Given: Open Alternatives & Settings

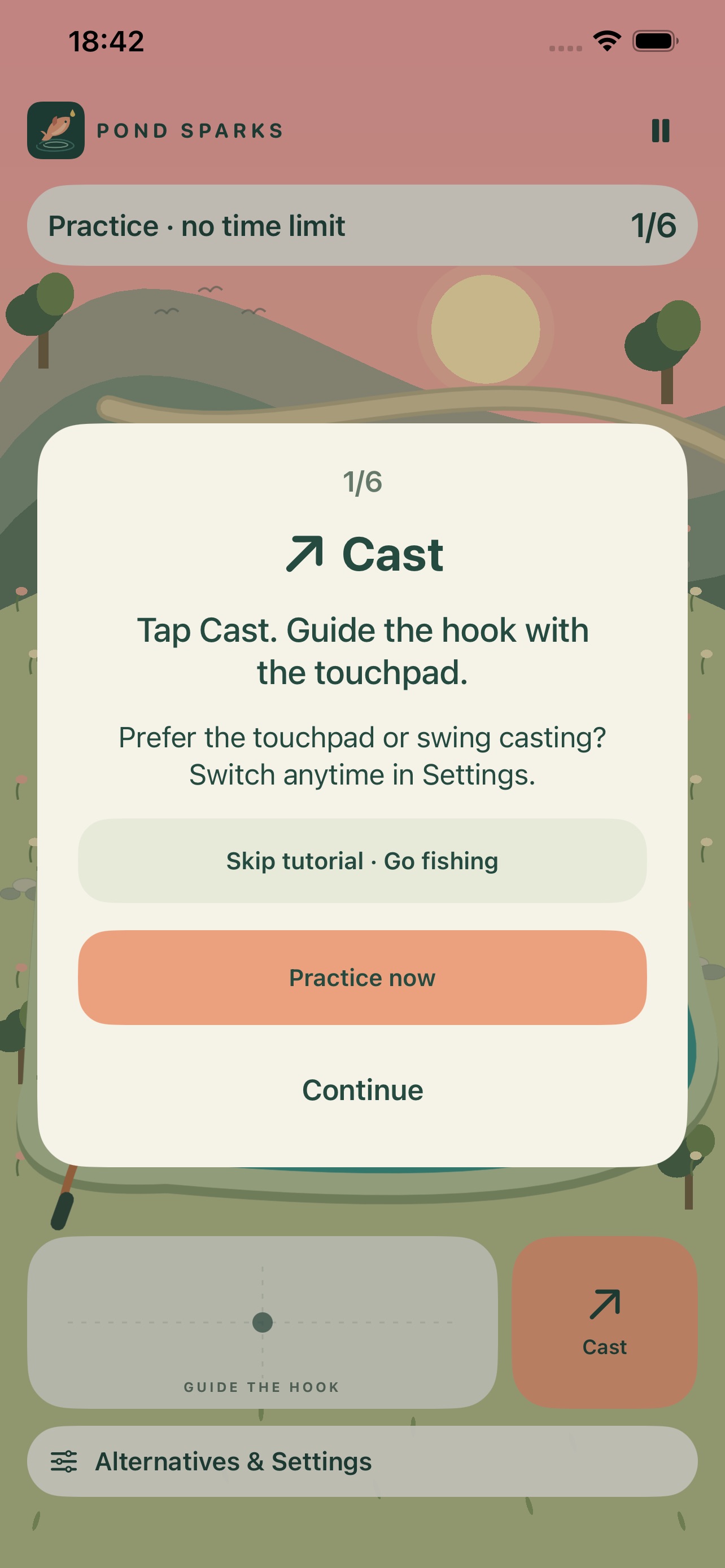Looking at the screenshot, I should 362,1461.
